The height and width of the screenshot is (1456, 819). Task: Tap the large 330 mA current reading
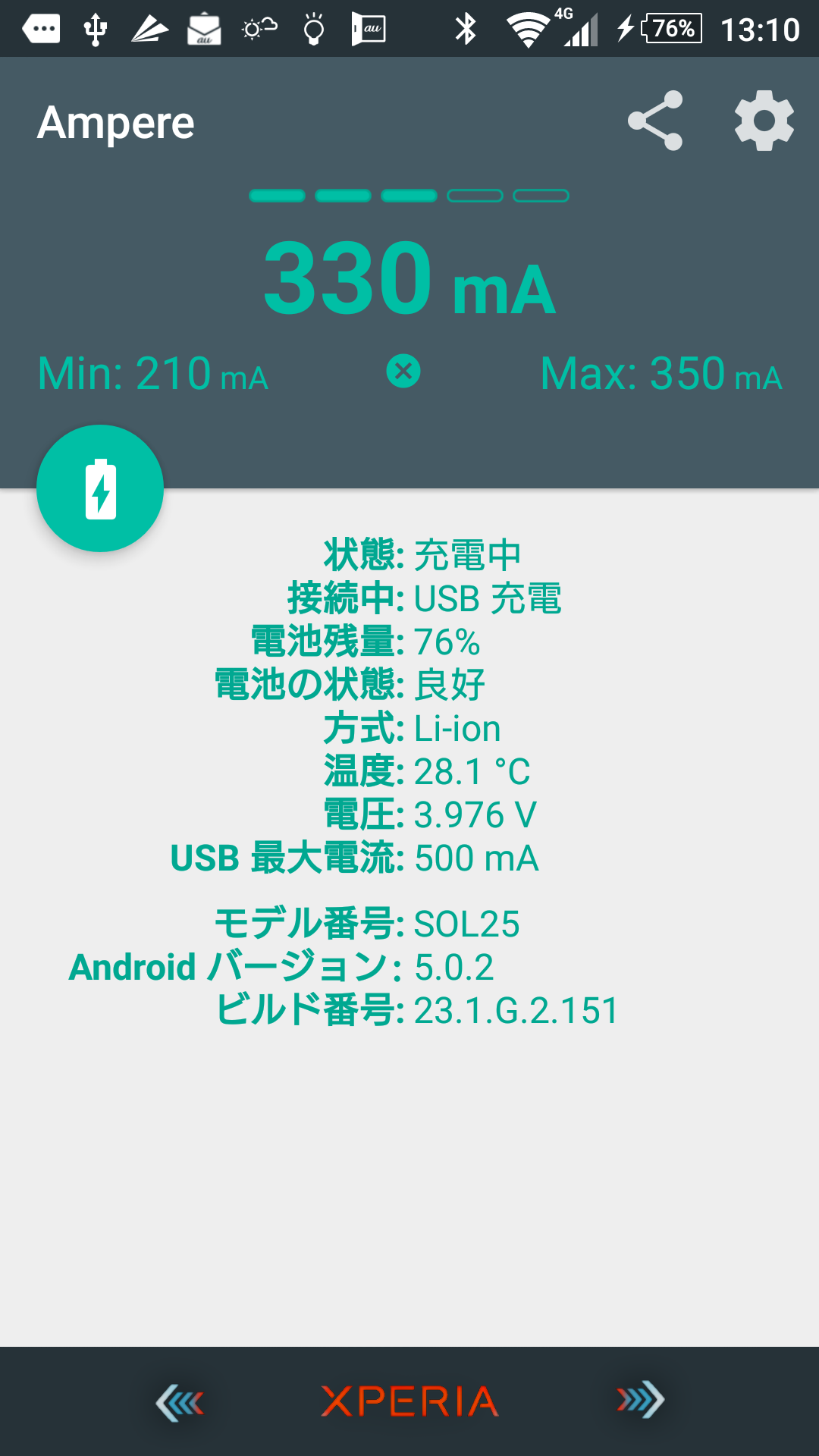click(x=408, y=279)
